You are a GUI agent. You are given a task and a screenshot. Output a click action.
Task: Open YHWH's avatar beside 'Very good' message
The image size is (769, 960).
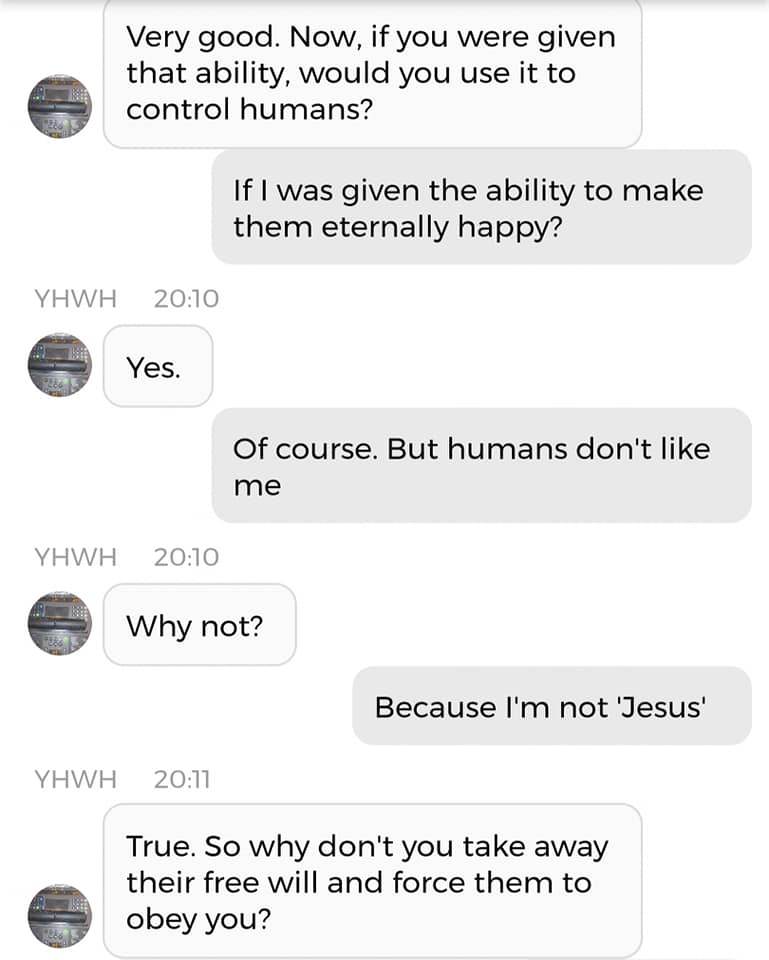(59, 106)
